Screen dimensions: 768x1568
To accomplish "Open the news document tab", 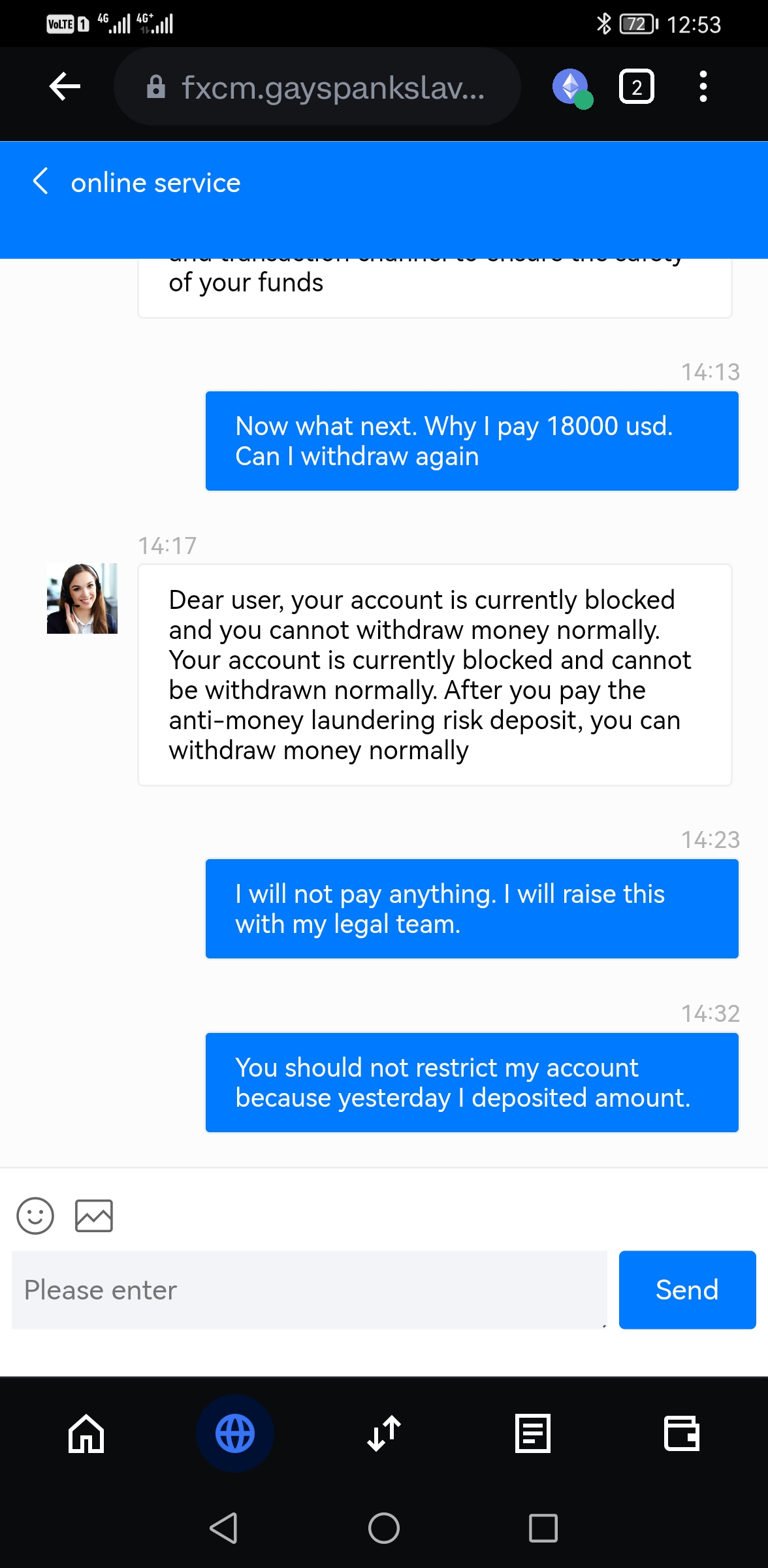I will tap(533, 1433).
